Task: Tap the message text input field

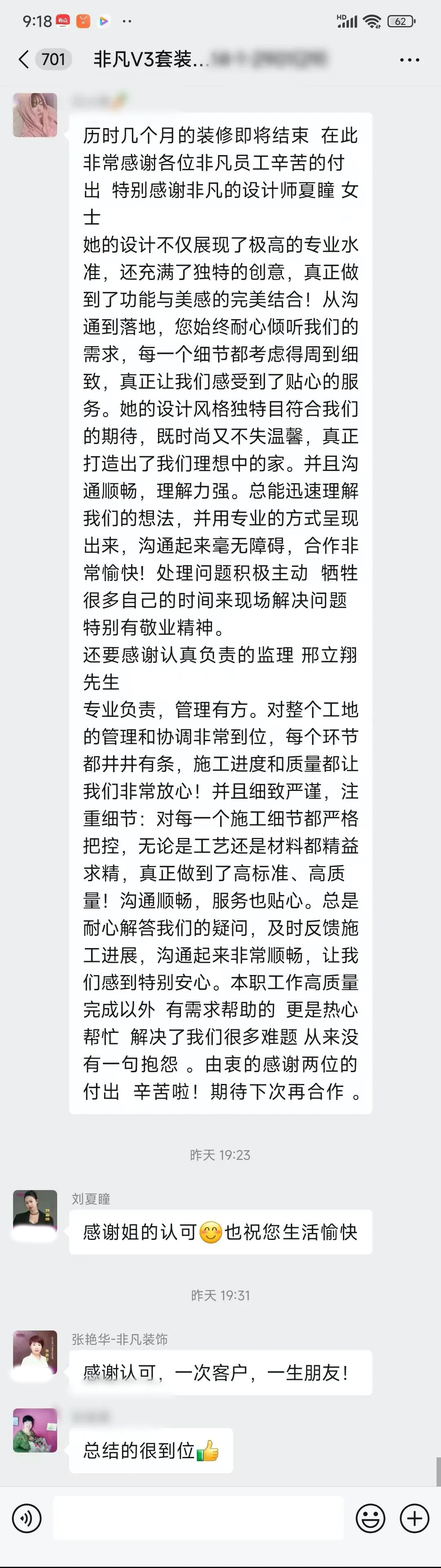Action: pos(198,1518)
